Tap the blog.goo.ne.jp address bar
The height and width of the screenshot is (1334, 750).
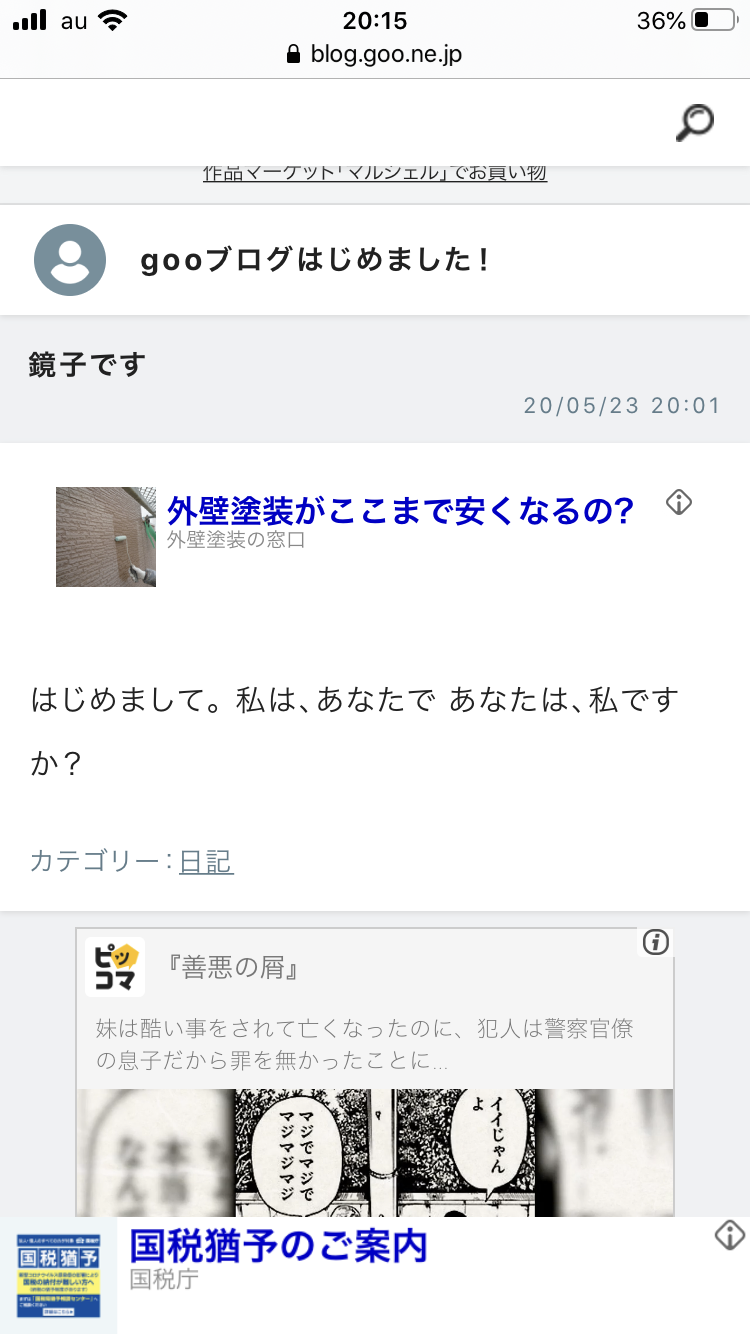pos(375,54)
